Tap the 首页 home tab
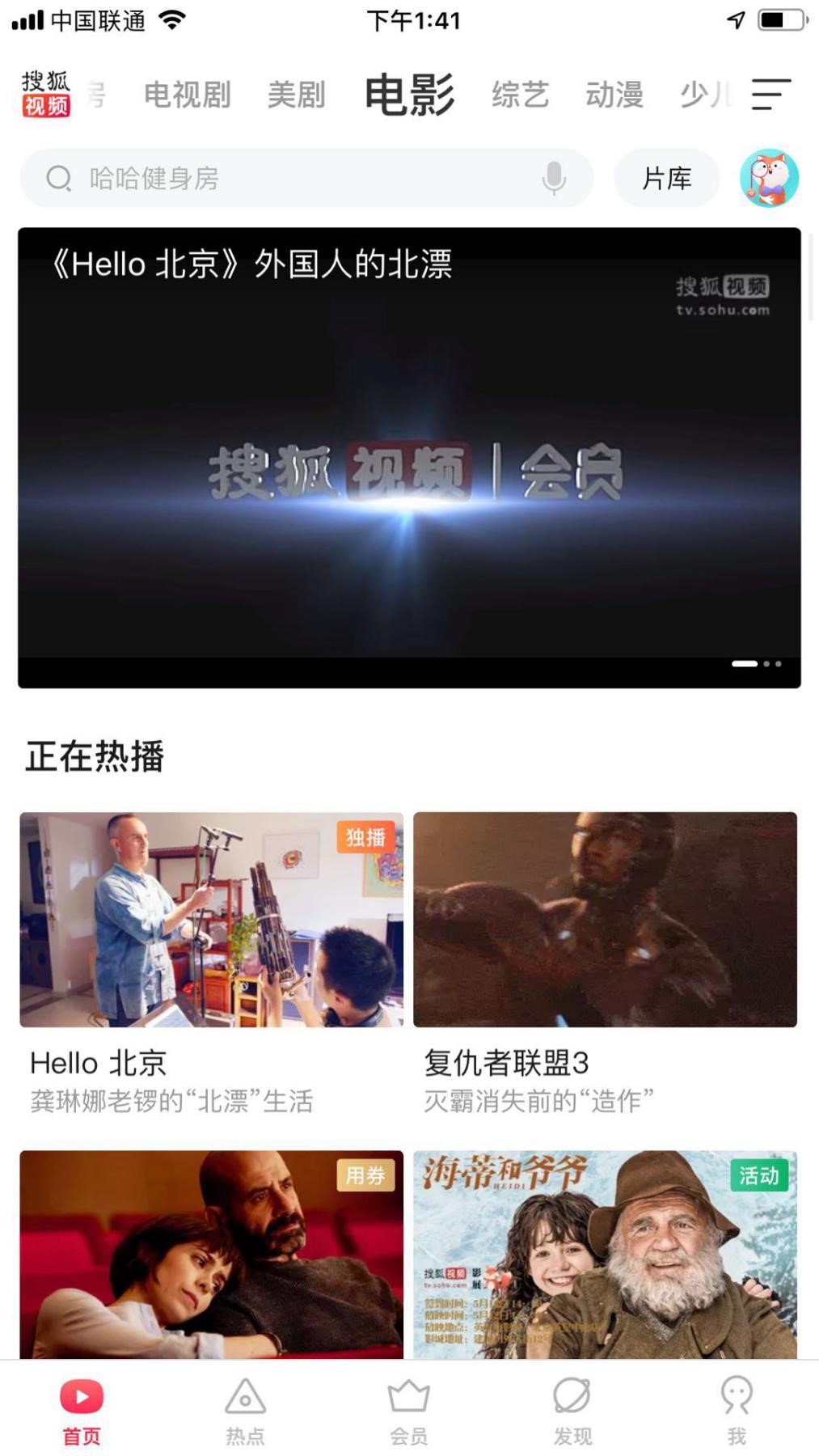 [x=82, y=1410]
